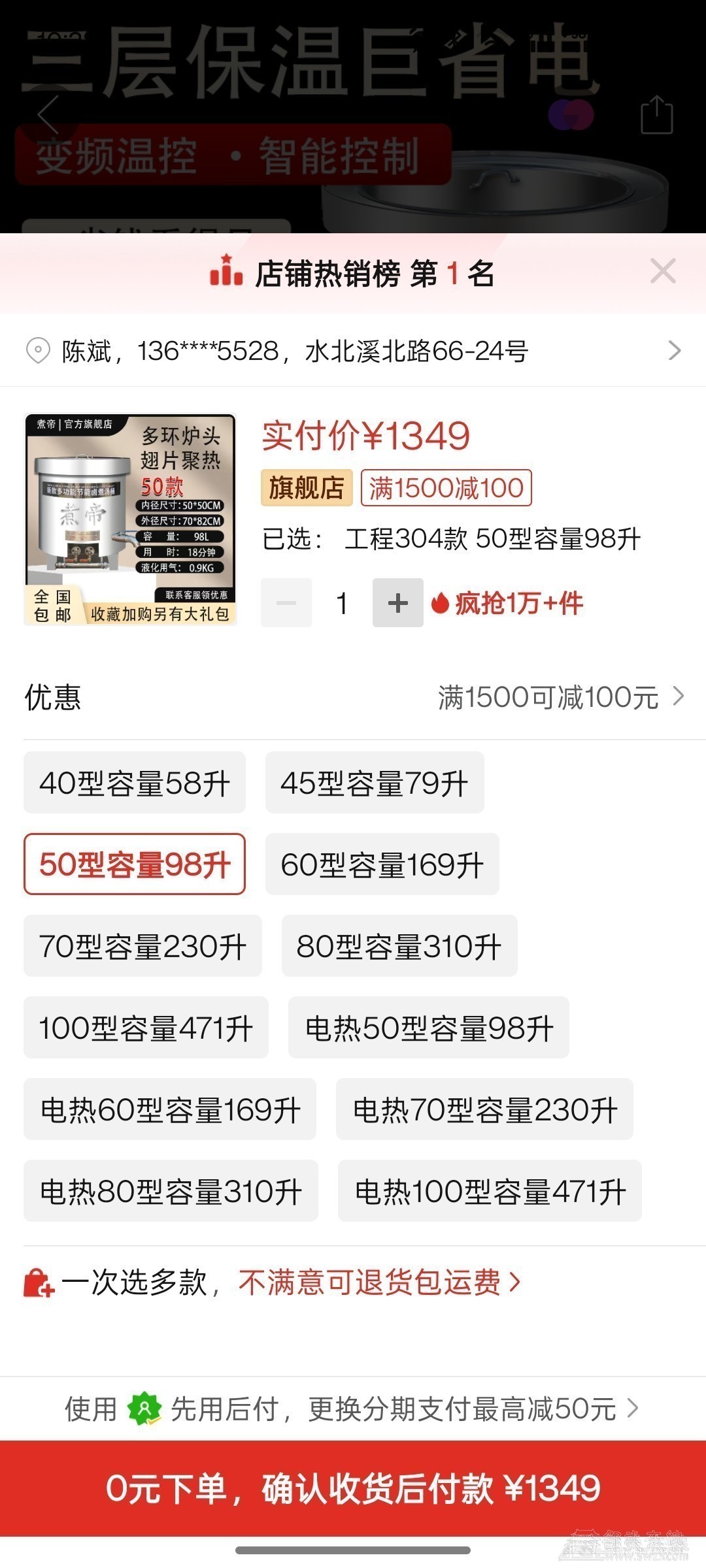The width and height of the screenshot is (706, 1568).
Task: Open the delivery address row for 陈斌
Action: [x=353, y=351]
